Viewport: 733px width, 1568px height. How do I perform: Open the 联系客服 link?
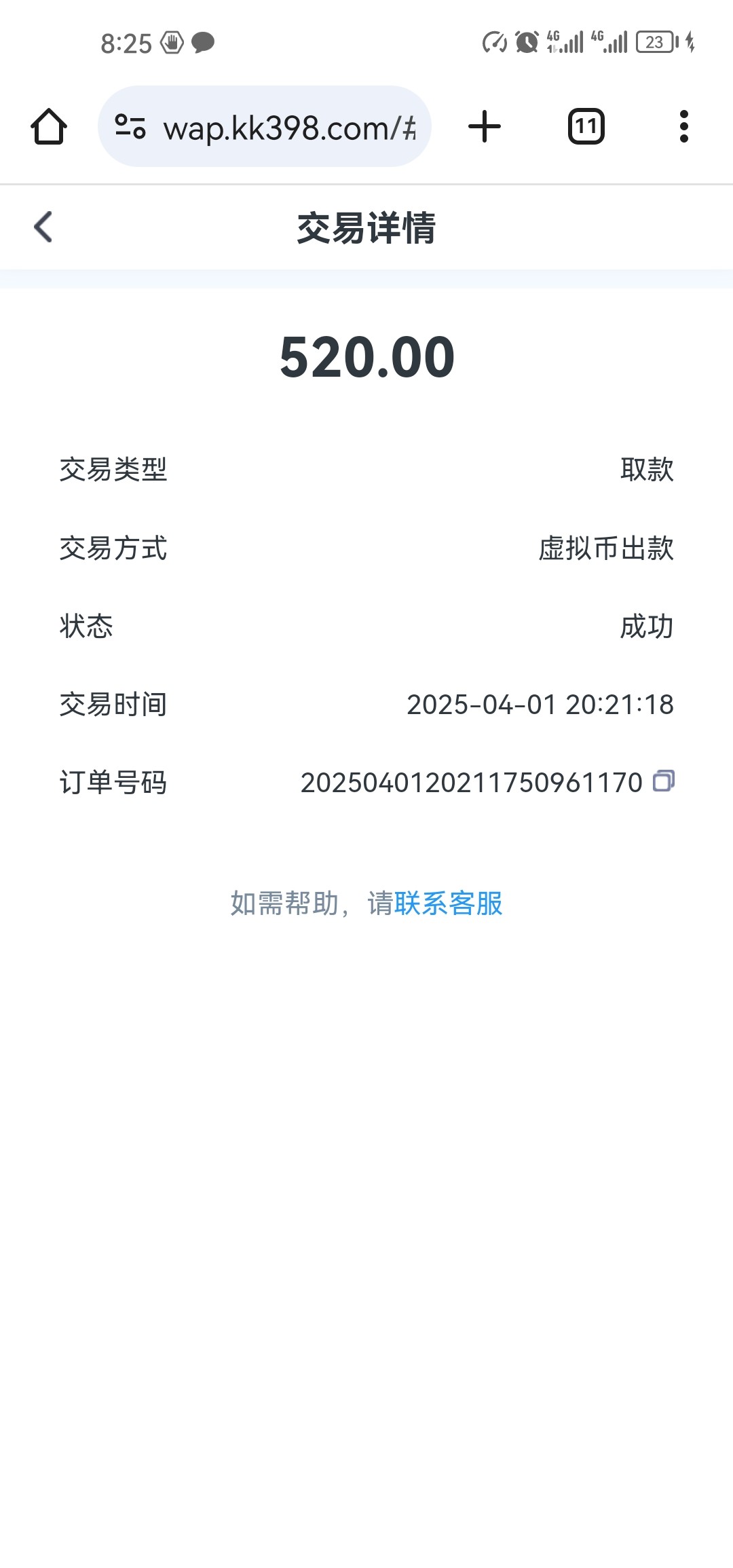tap(449, 903)
